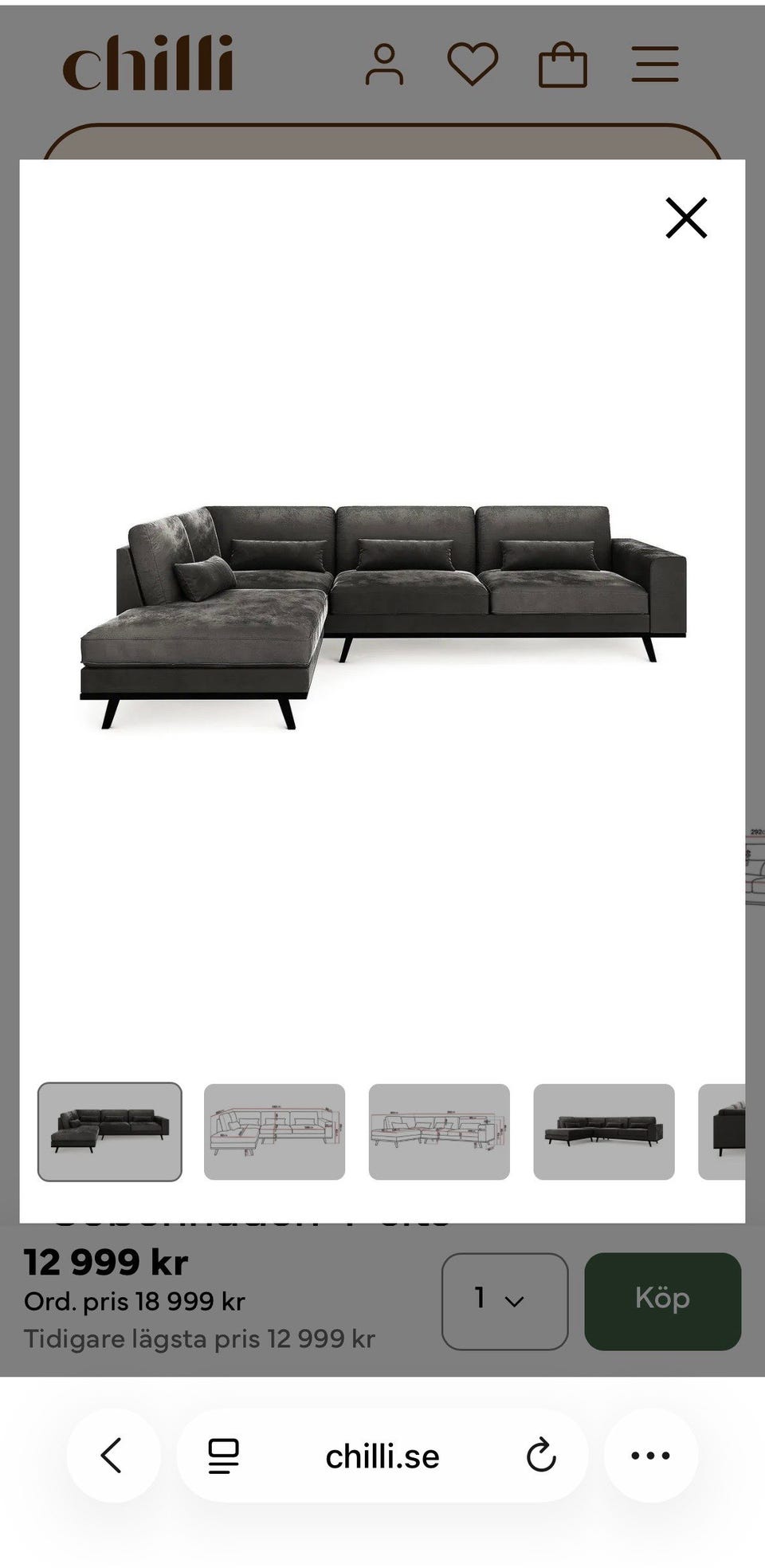The width and height of the screenshot is (765, 1568).
Task: Open the hamburger menu
Action: pos(655,65)
